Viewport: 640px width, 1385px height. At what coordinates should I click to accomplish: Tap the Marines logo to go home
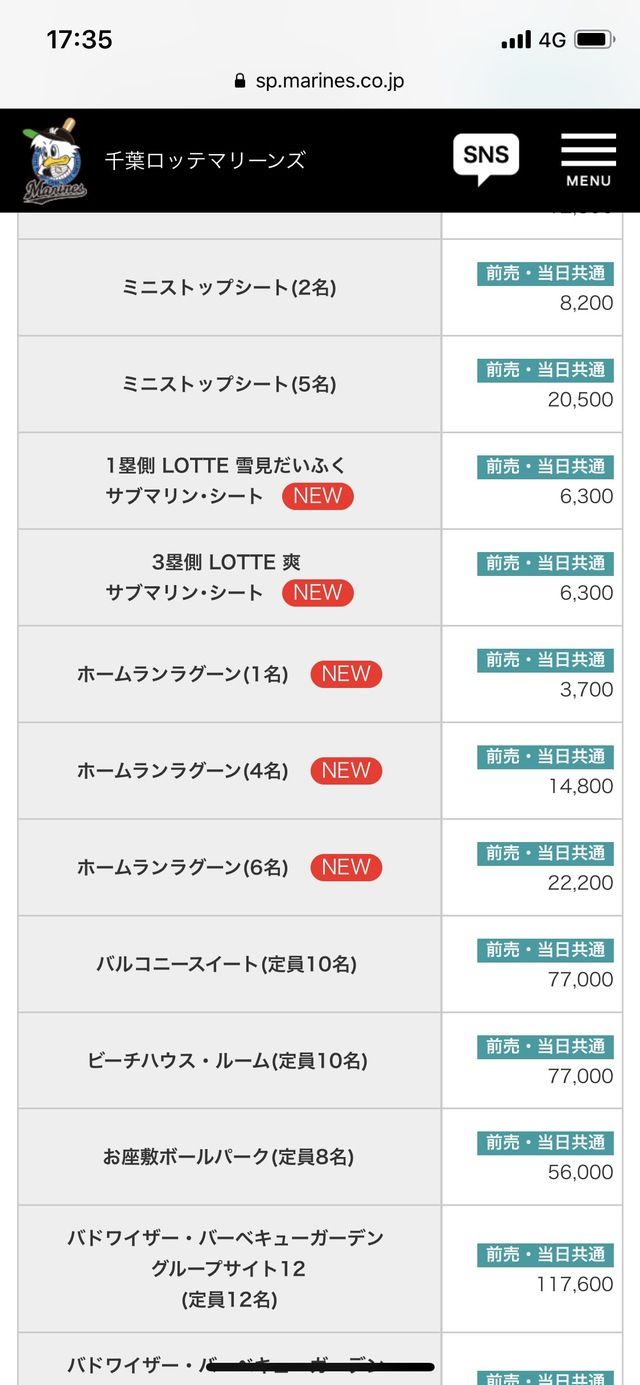(x=56, y=160)
